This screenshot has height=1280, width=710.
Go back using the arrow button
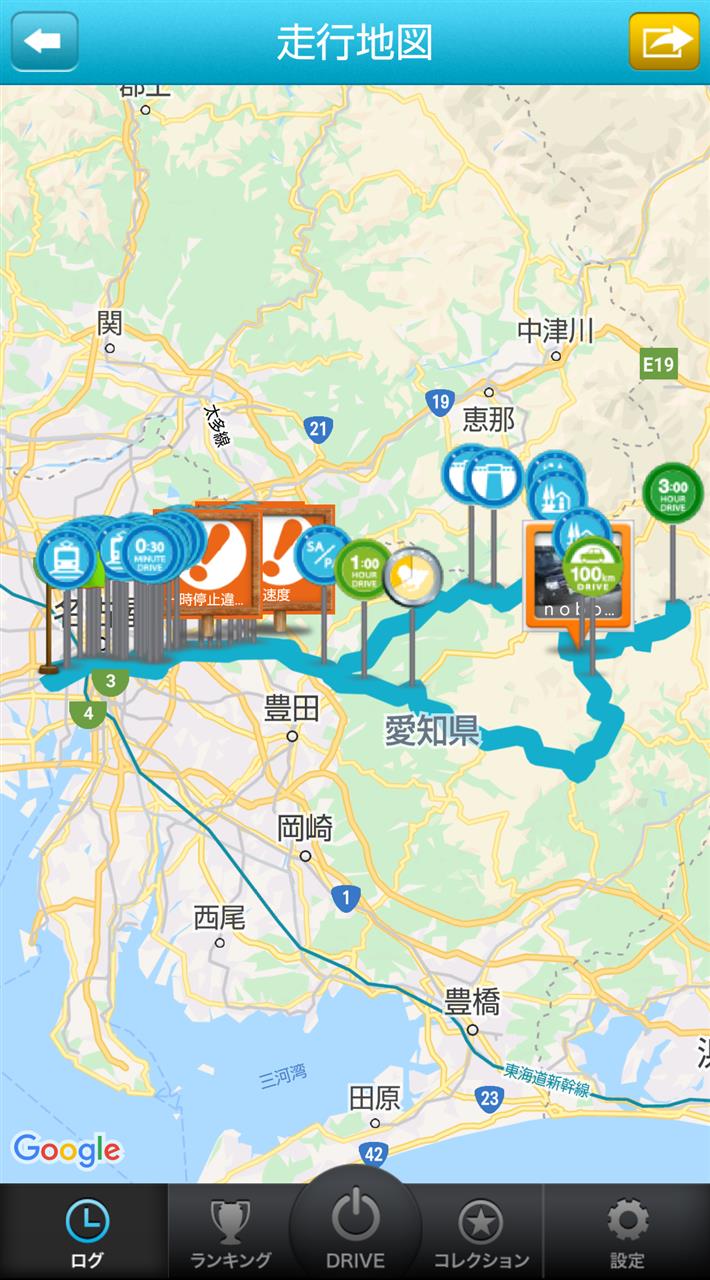44,41
